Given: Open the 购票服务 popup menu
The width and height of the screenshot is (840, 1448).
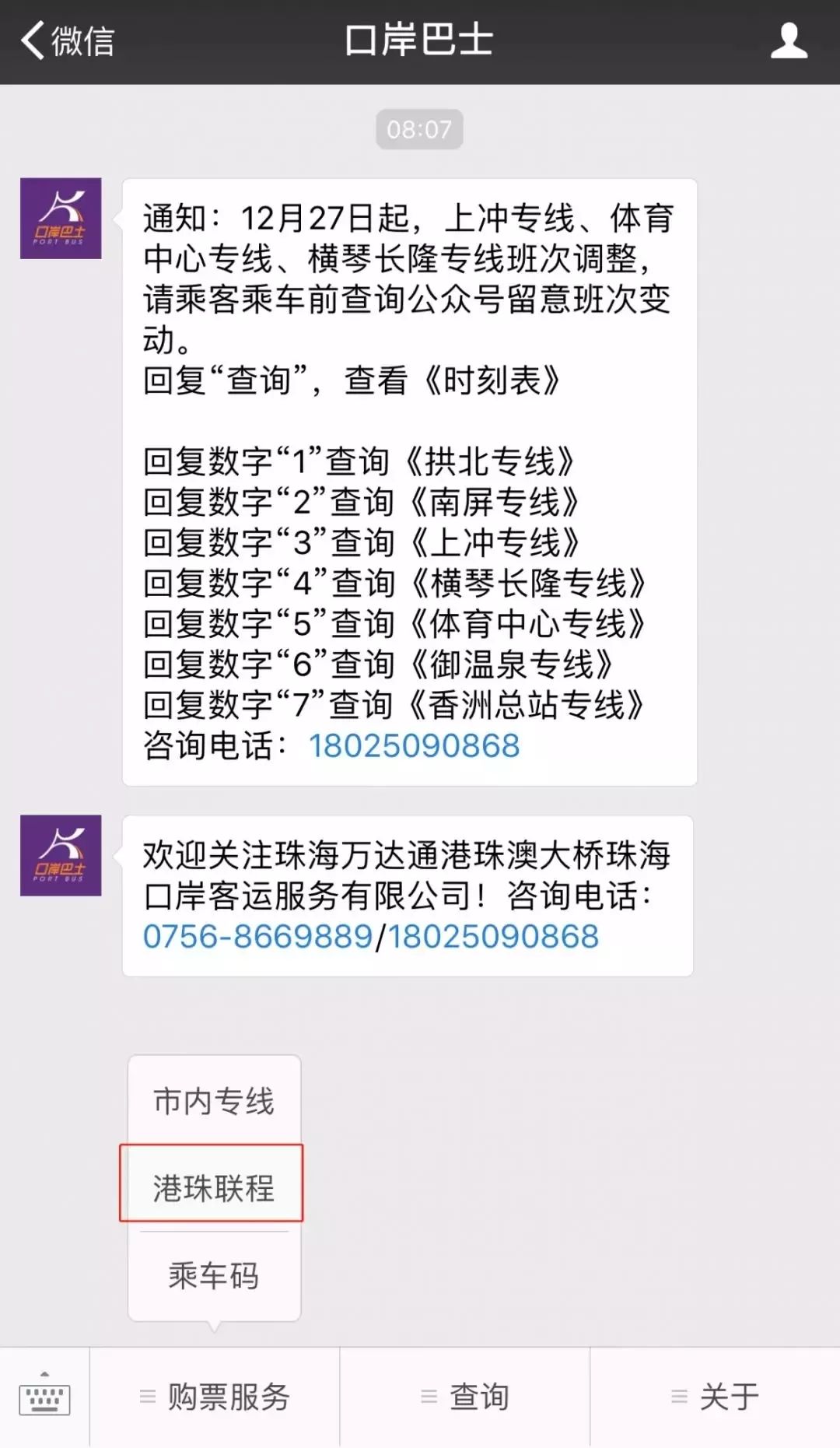Looking at the screenshot, I should [229, 1397].
